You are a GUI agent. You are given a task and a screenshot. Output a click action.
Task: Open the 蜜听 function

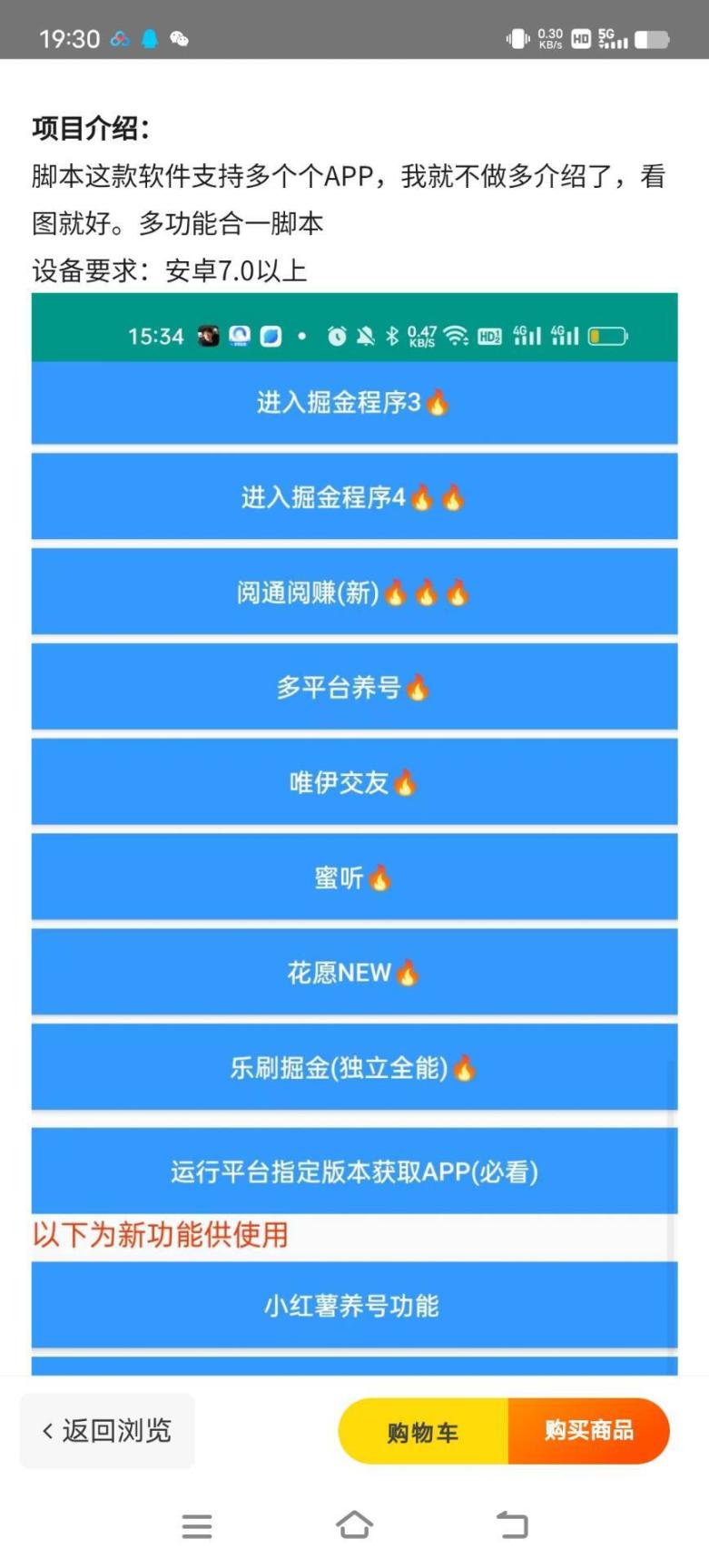(x=354, y=877)
